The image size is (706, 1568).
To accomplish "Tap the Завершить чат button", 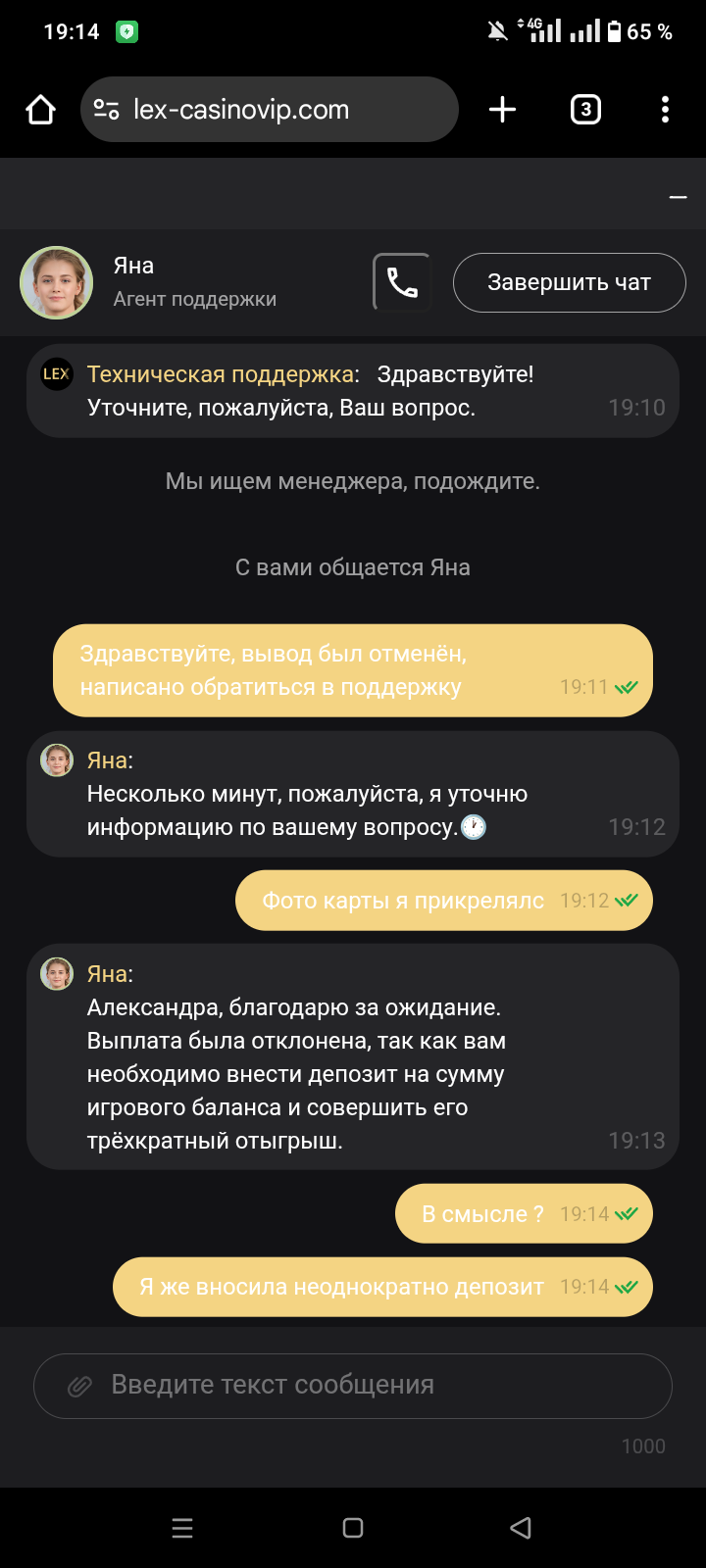I will click(569, 282).
